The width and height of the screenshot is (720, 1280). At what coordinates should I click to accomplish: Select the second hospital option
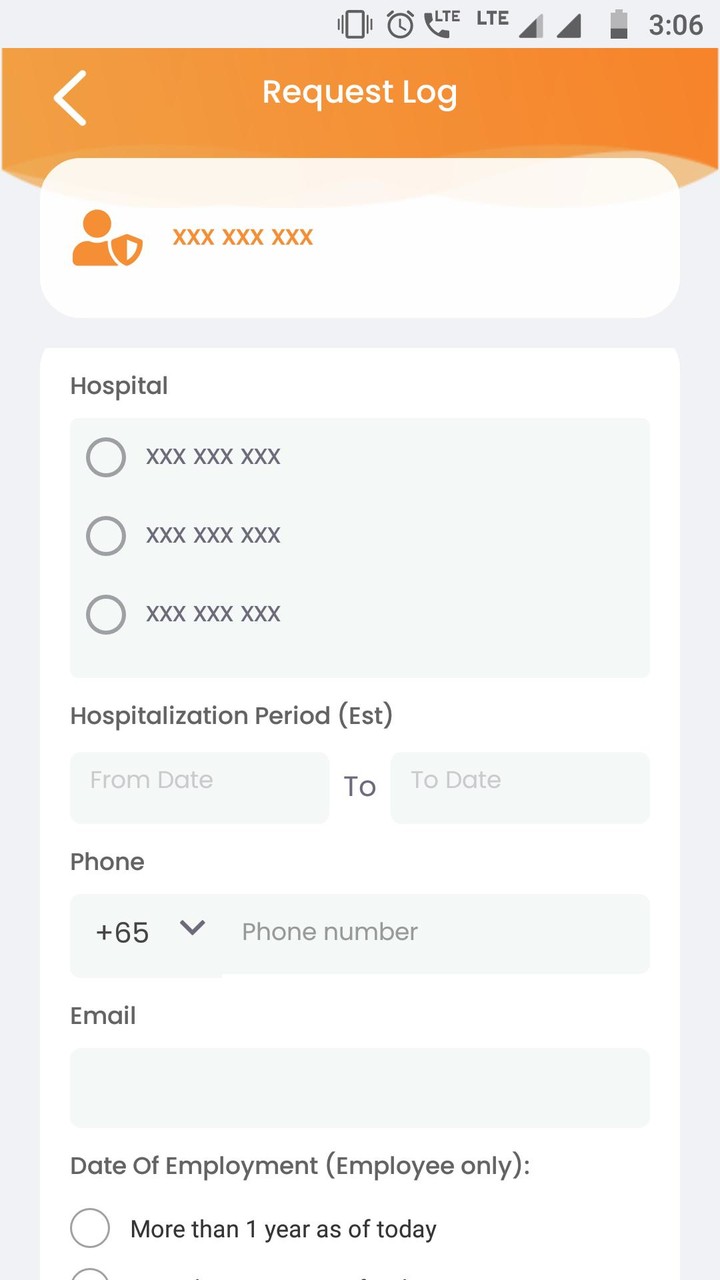tap(105, 536)
